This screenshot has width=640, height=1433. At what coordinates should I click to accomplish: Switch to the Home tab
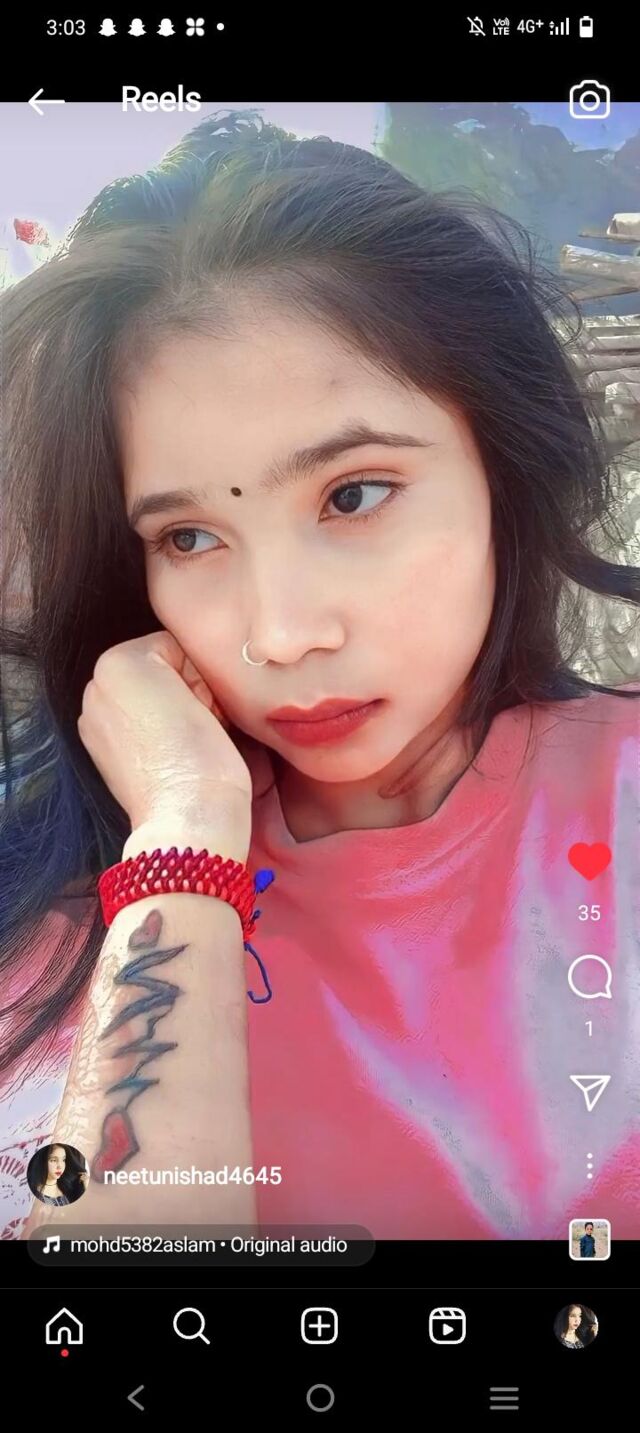coord(64,1327)
